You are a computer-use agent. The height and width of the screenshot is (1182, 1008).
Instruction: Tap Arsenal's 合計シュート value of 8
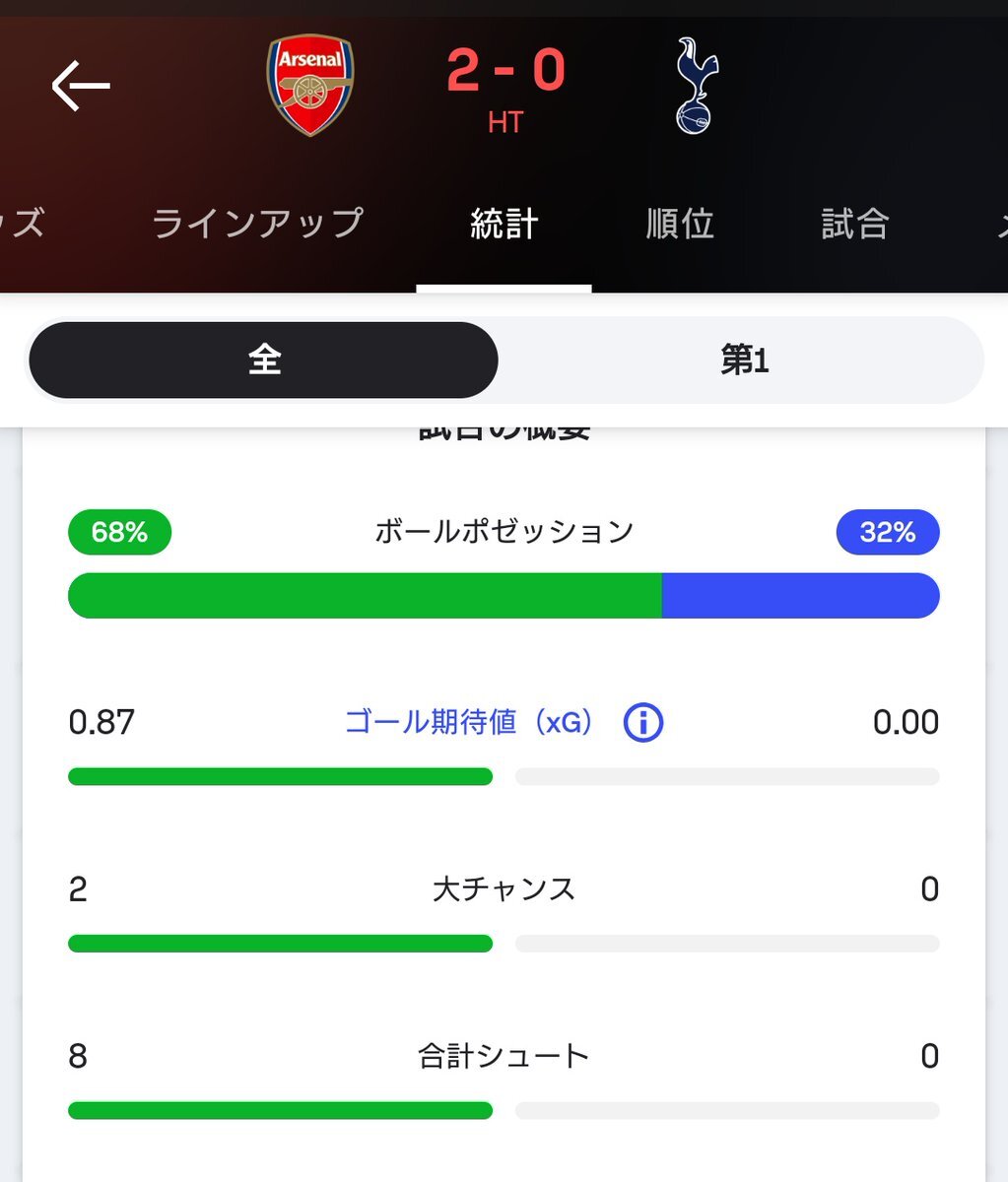78,1055
